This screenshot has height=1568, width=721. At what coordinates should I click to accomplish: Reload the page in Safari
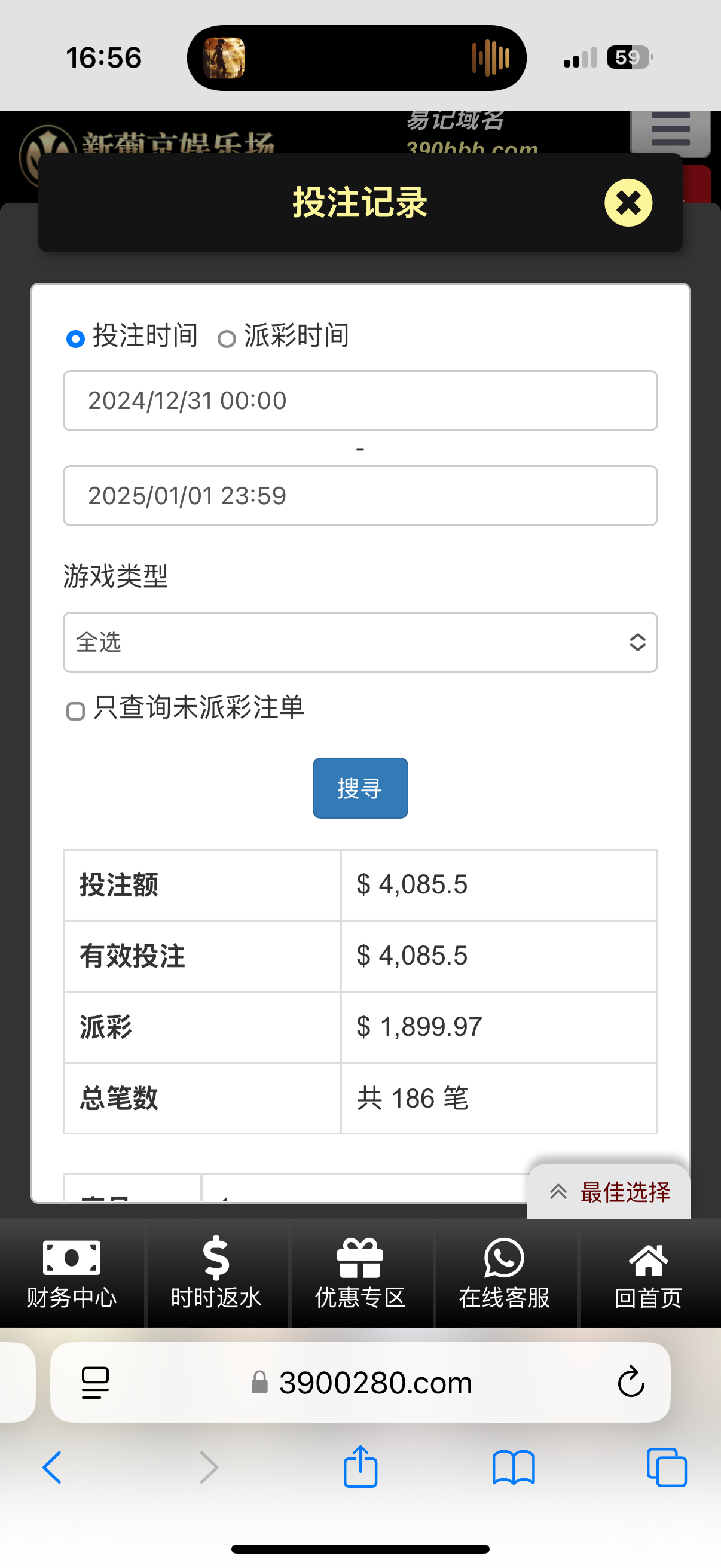pos(631,1382)
